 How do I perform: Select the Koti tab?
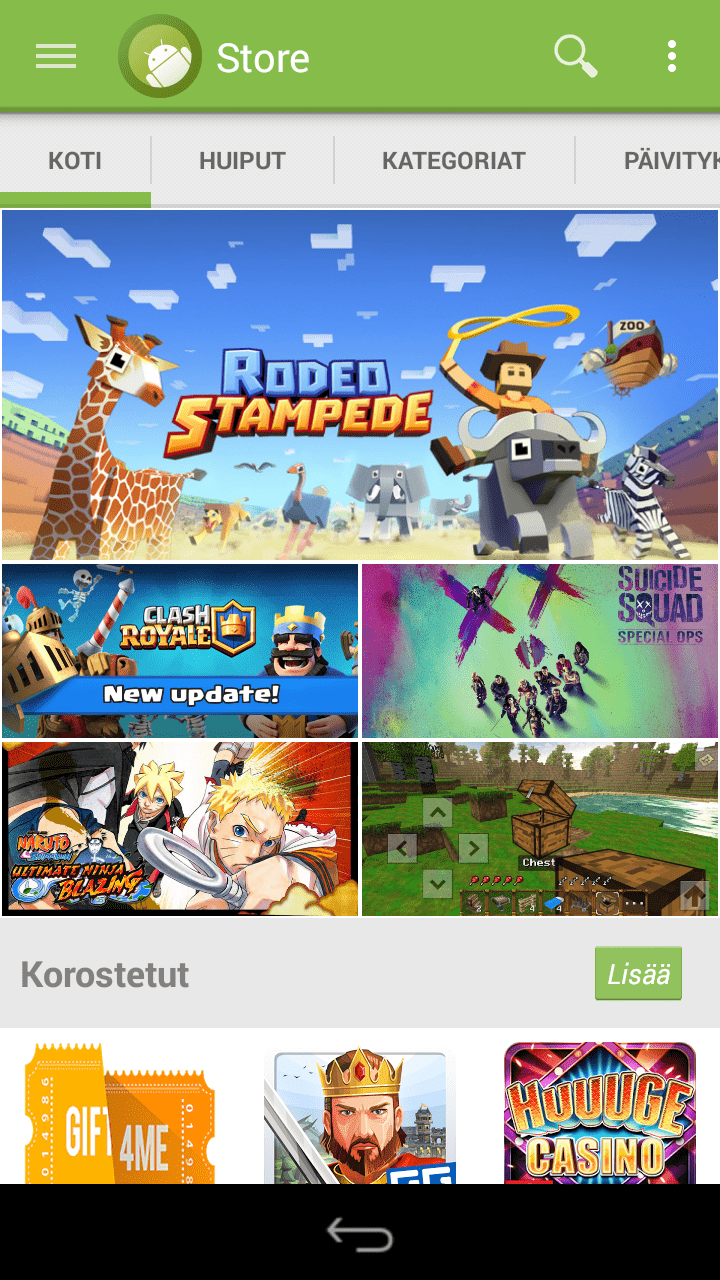[75, 161]
